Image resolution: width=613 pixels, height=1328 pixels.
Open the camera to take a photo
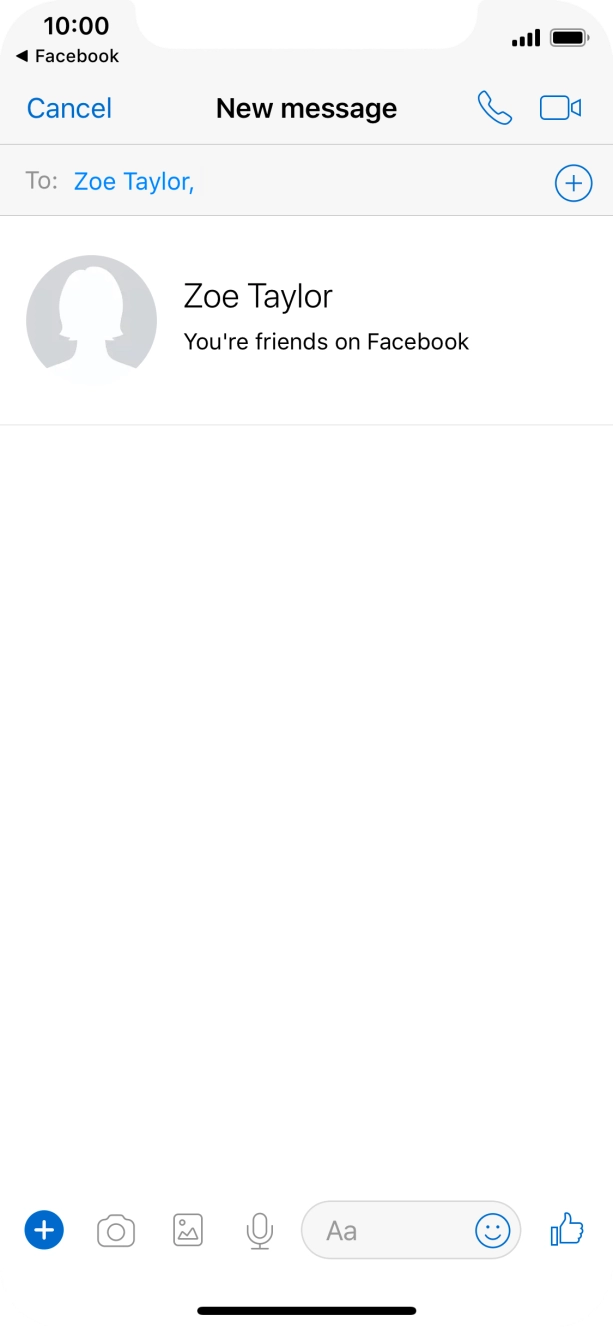[x=116, y=1230]
